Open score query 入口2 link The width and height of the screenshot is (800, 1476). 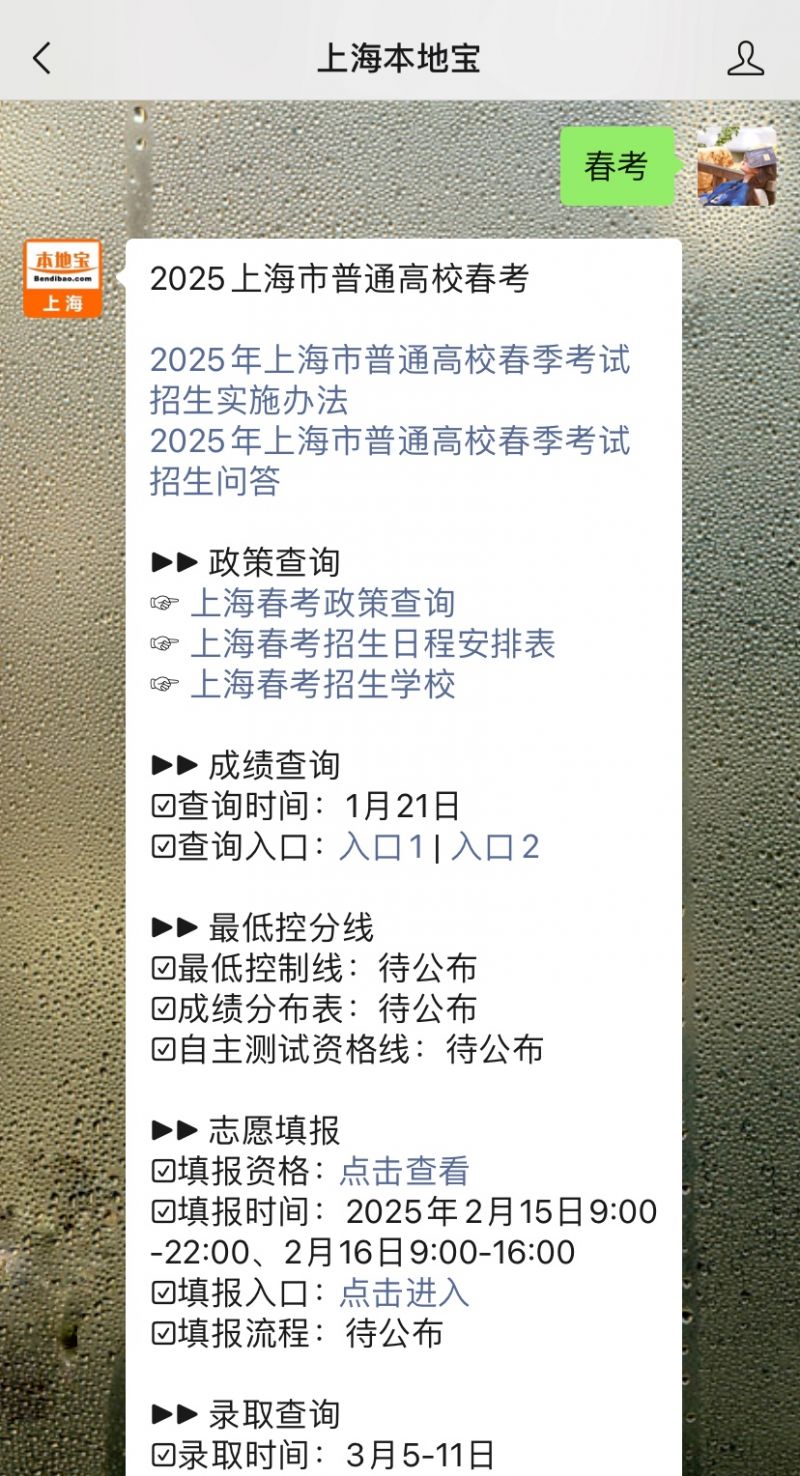[x=495, y=847]
